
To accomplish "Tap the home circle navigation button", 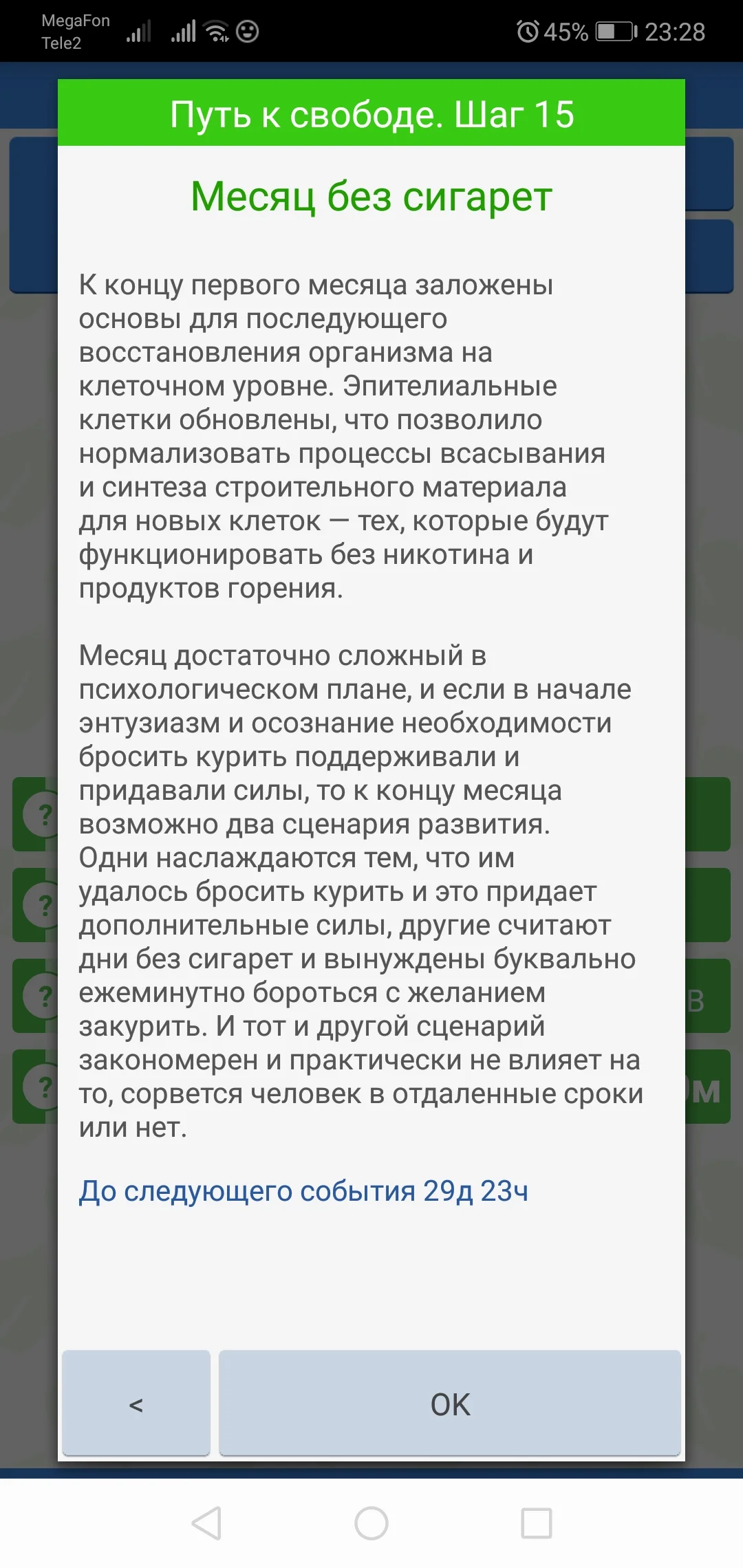I will [371, 1522].
